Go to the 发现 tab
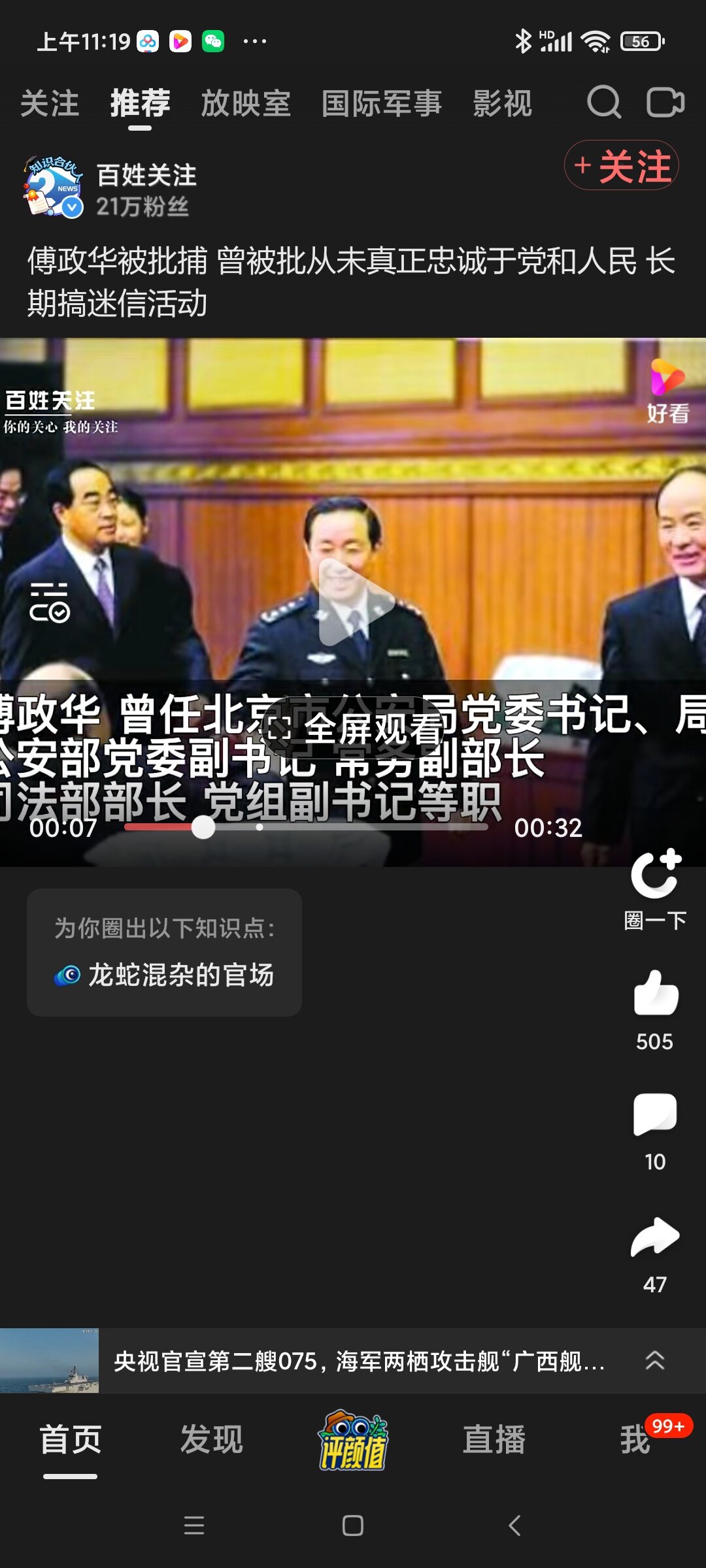 tap(212, 1440)
